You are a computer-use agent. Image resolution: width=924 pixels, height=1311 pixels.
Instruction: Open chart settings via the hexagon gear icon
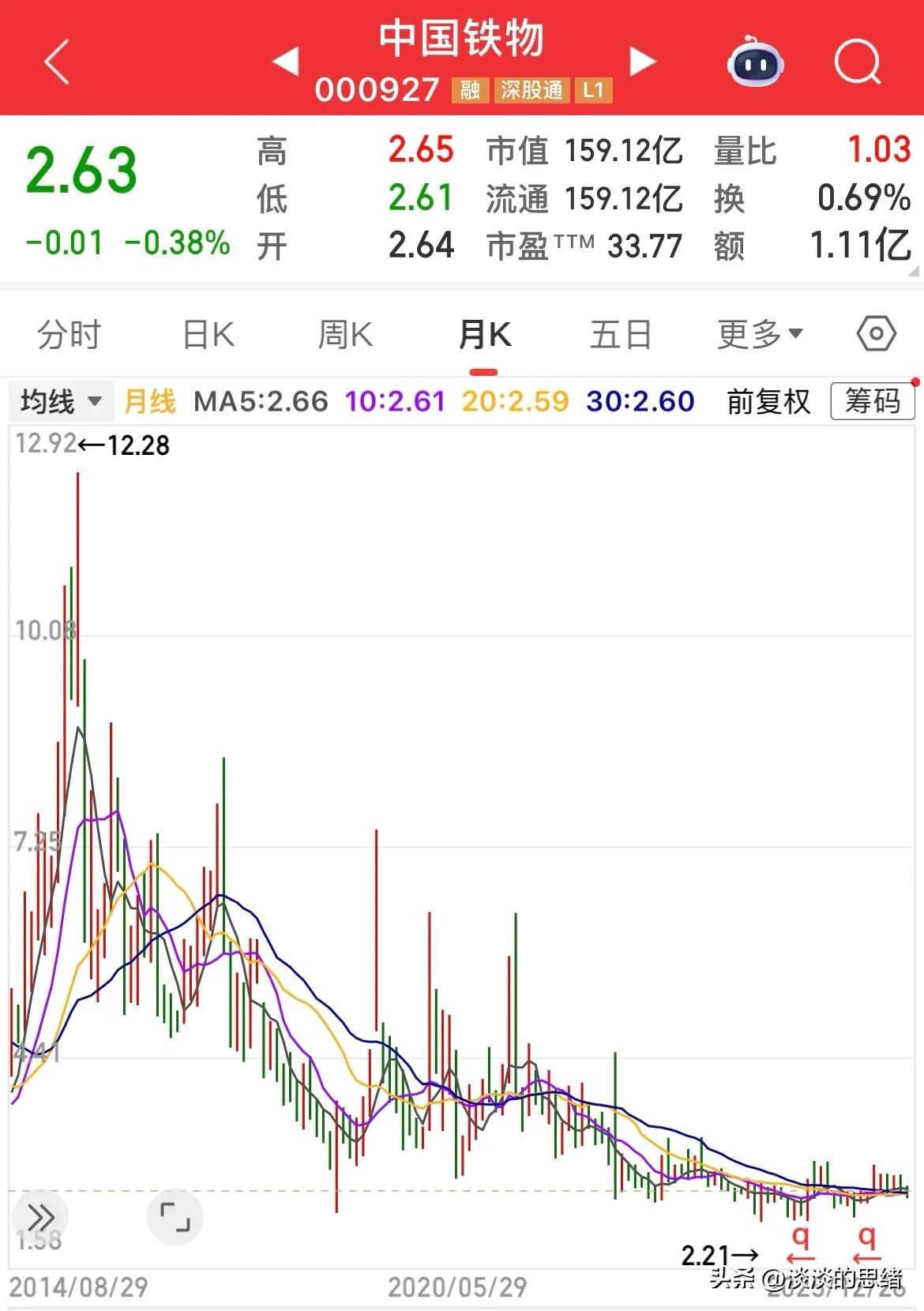(875, 333)
